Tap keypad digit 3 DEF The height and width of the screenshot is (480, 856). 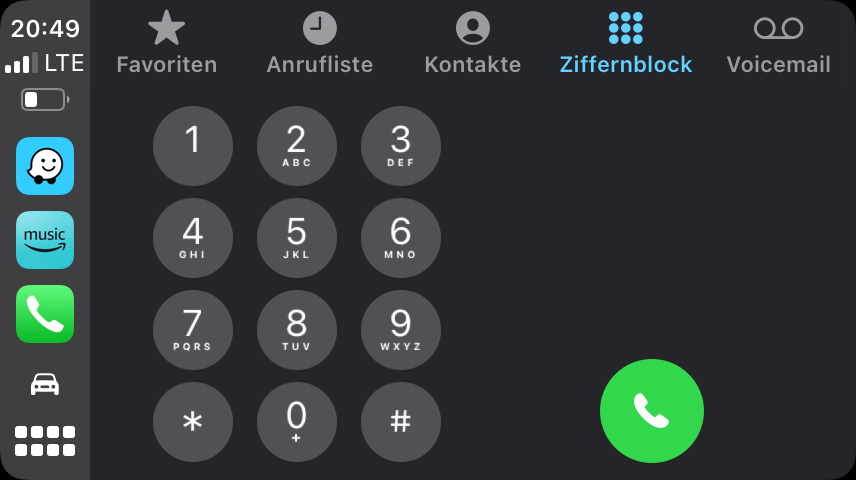tap(400, 146)
